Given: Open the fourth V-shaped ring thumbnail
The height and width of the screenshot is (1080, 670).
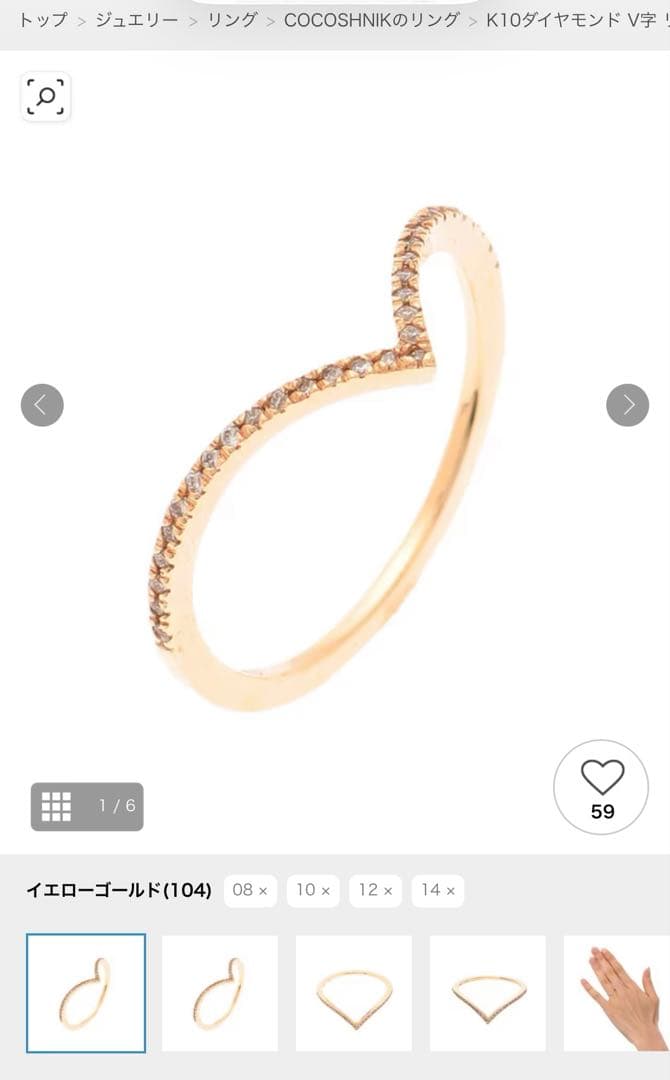Looking at the screenshot, I should click(488, 993).
